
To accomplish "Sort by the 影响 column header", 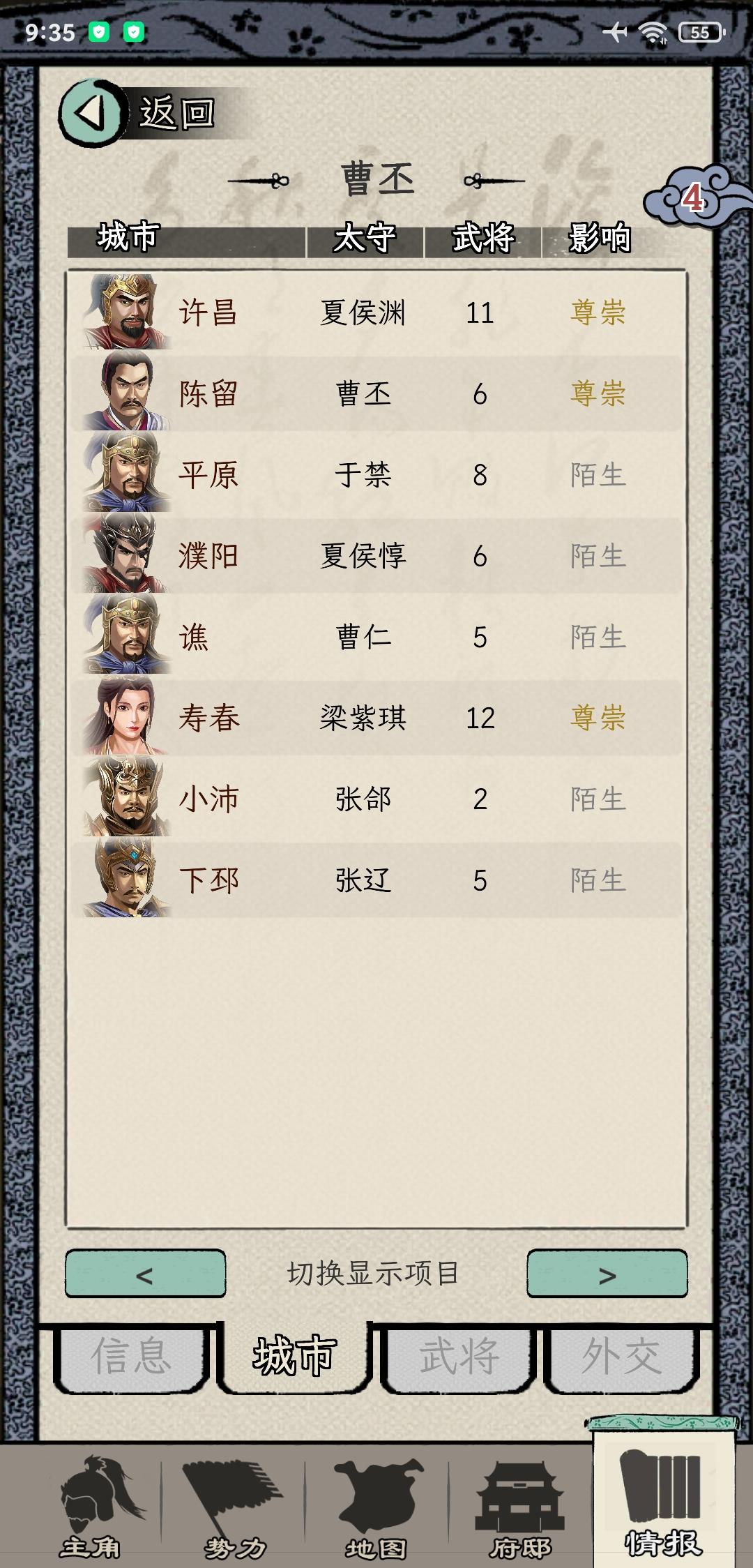I will [x=601, y=239].
